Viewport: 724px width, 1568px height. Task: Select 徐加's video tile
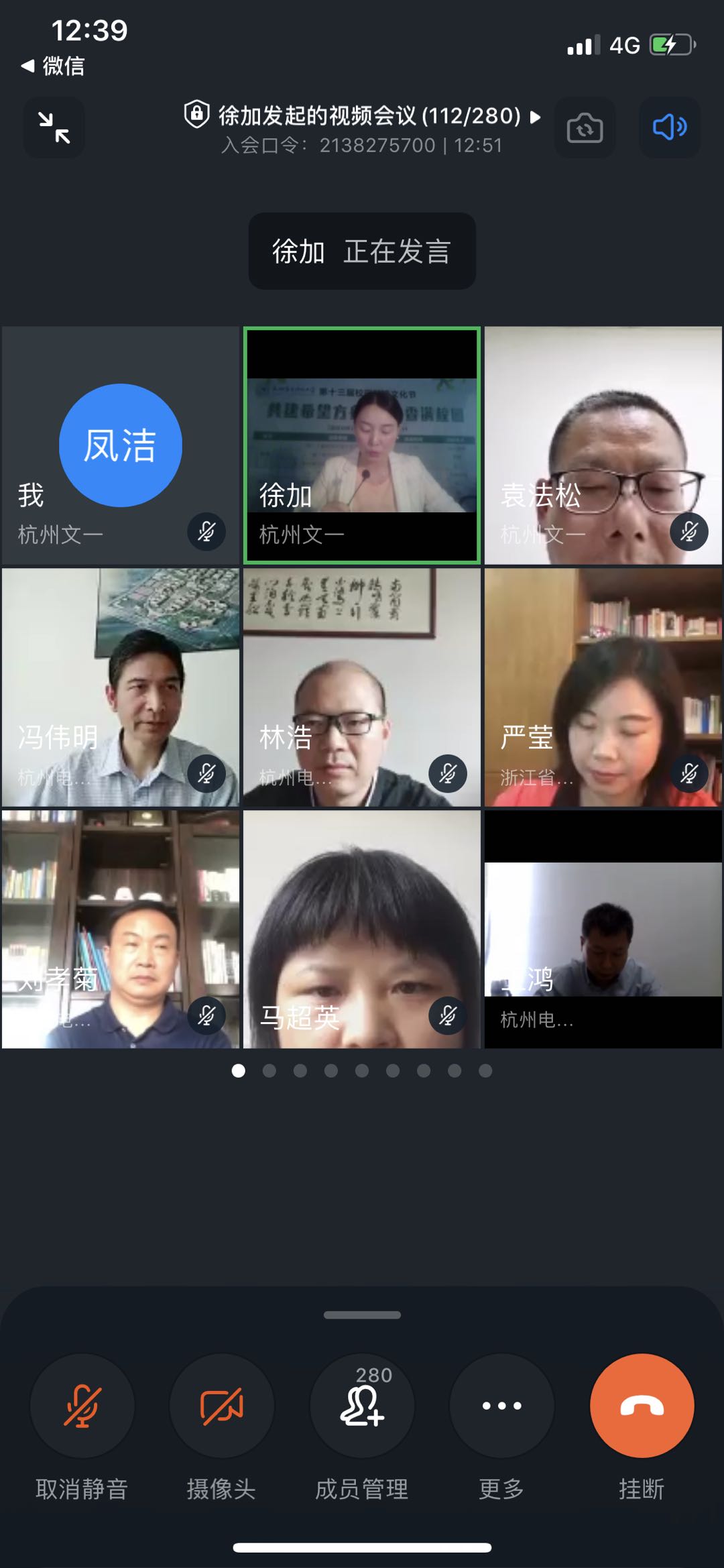pyautogui.click(x=362, y=445)
